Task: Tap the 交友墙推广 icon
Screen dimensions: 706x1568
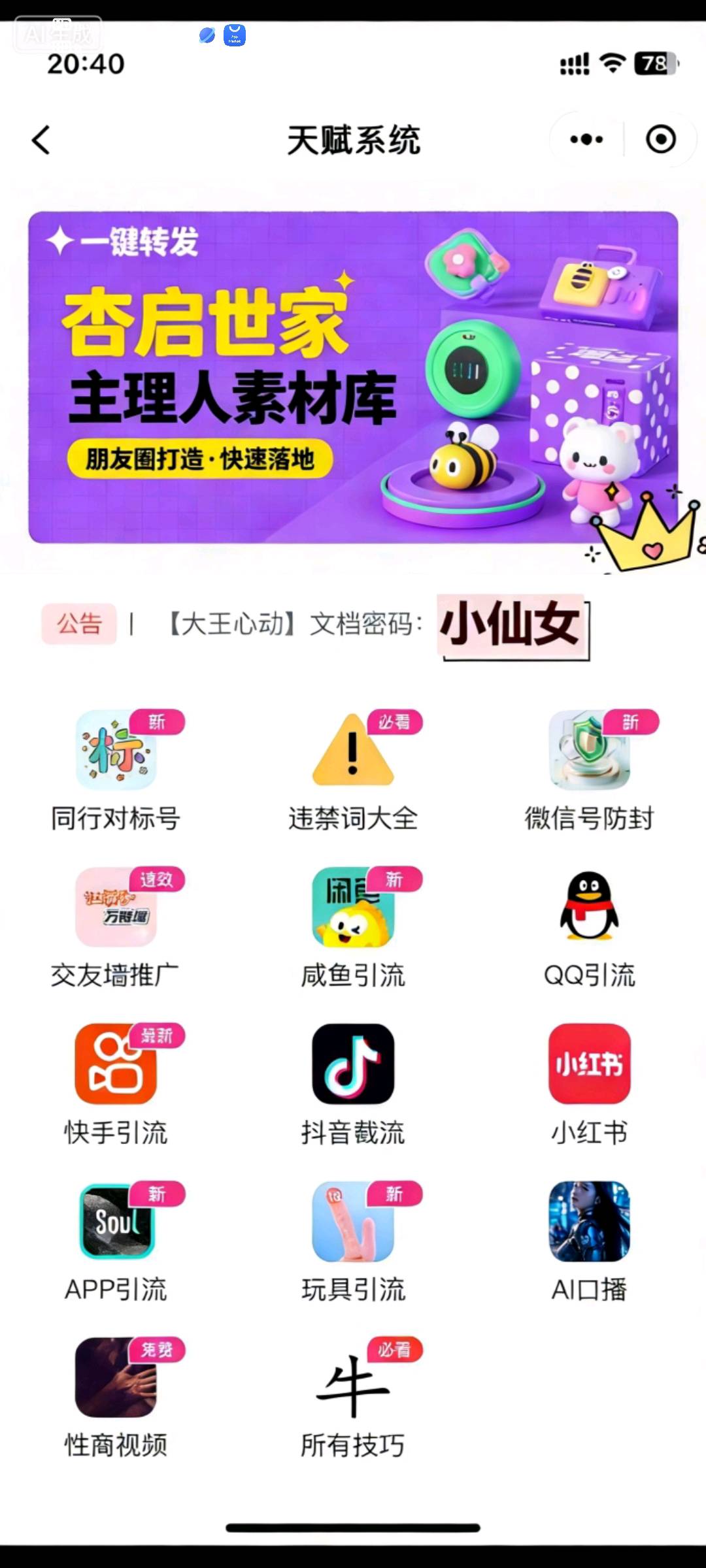Action: [116, 908]
